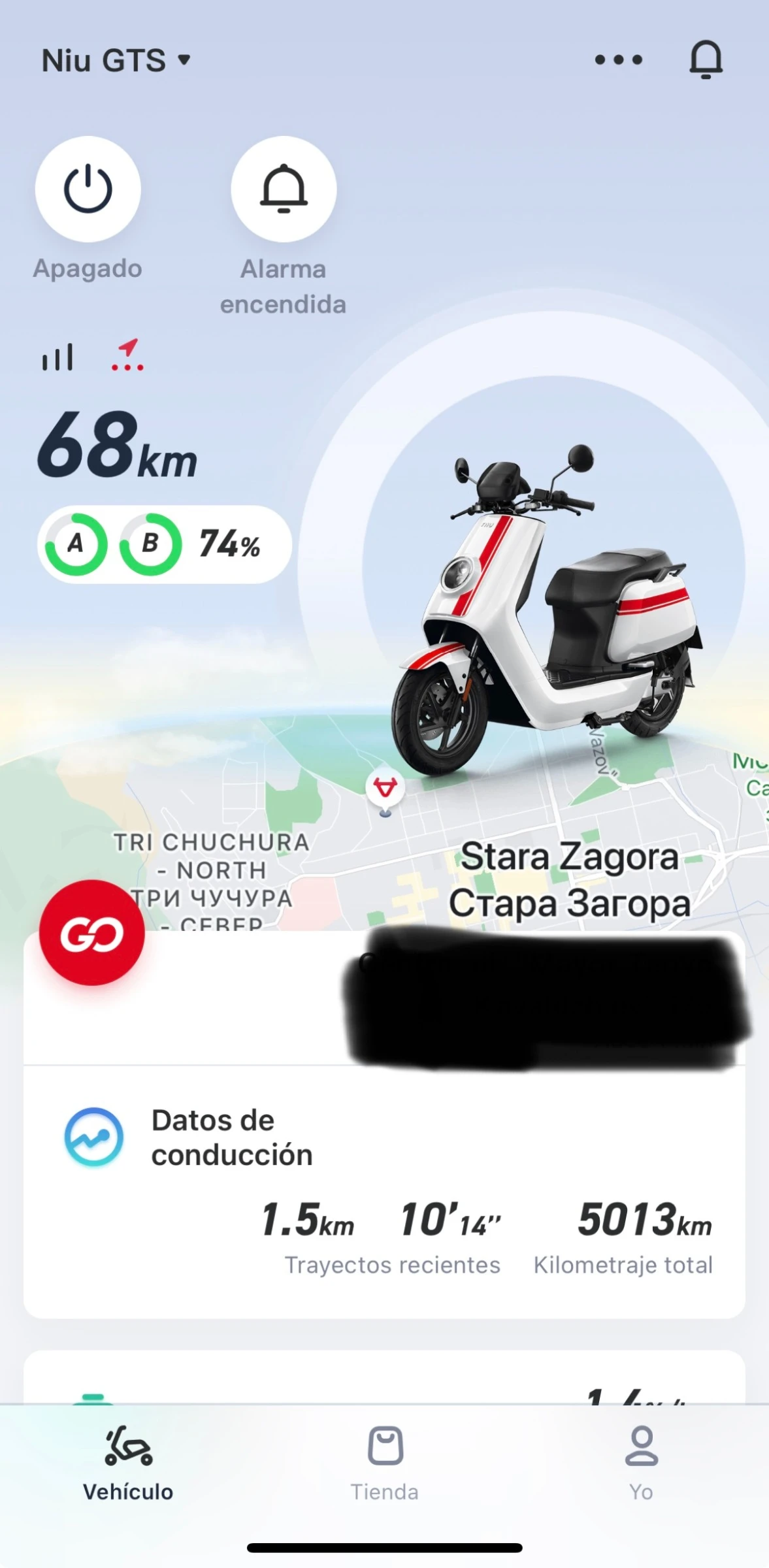
Task: Switch to the Yo tab
Action: (x=641, y=1463)
